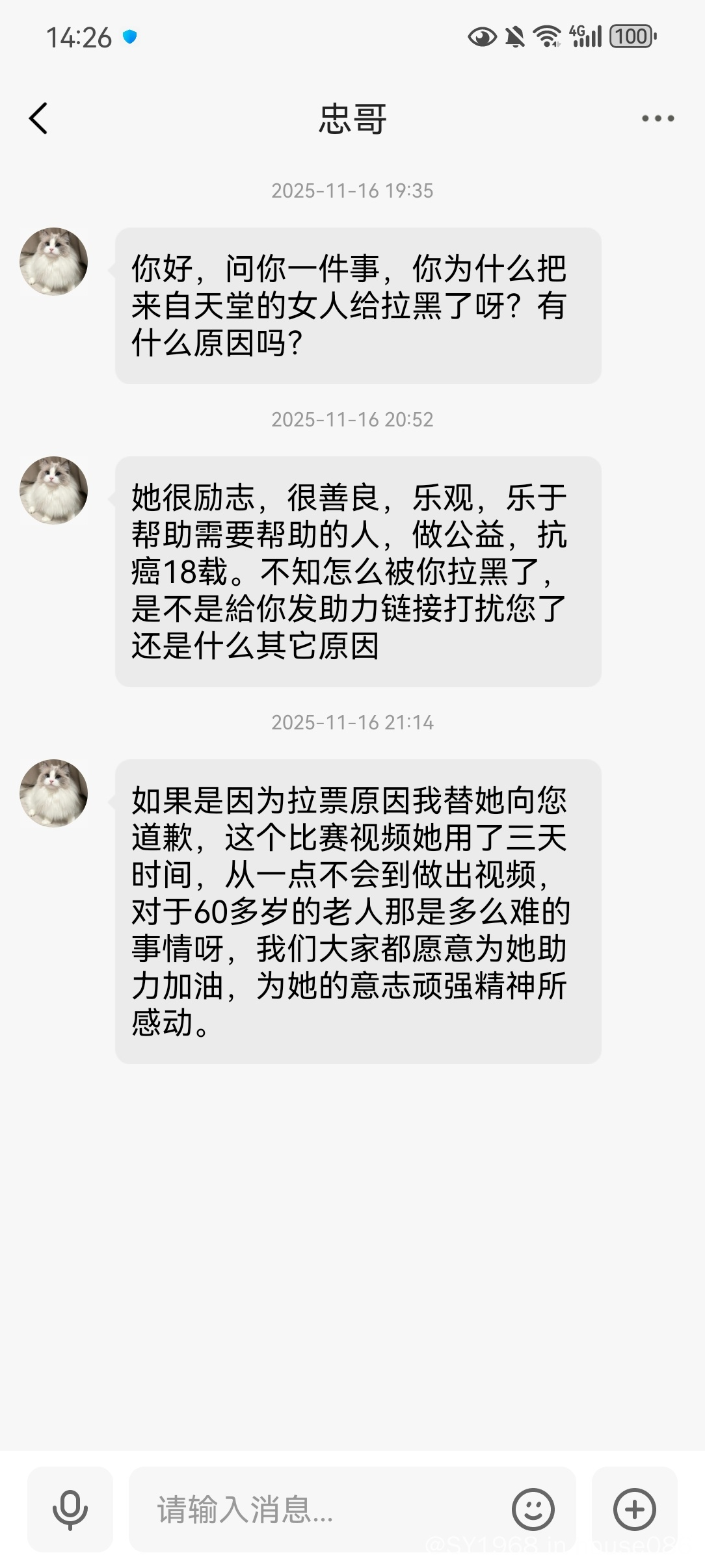Open the plus attachment menu
The height and width of the screenshot is (1568, 705).
pos(634,1509)
